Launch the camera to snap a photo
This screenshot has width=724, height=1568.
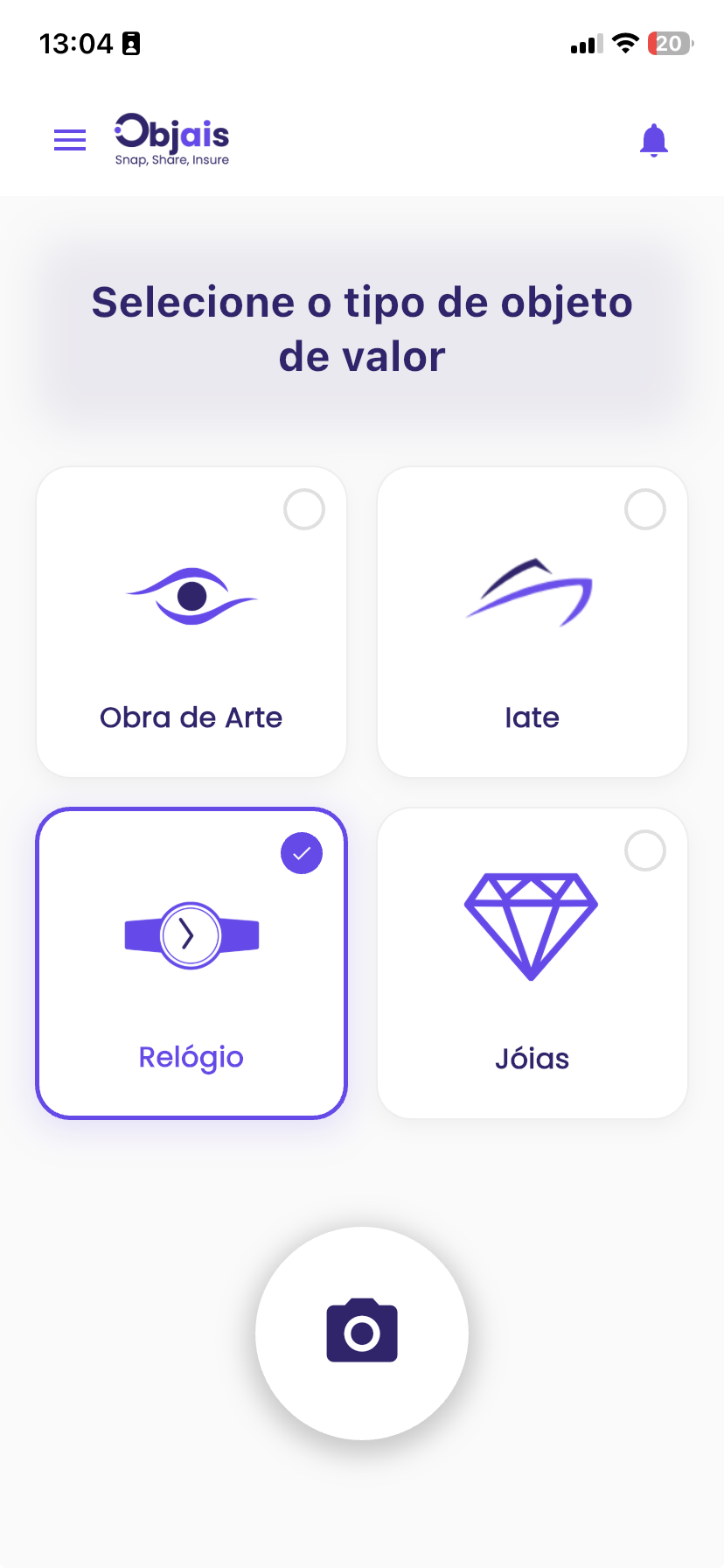pyautogui.click(x=362, y=1333)
